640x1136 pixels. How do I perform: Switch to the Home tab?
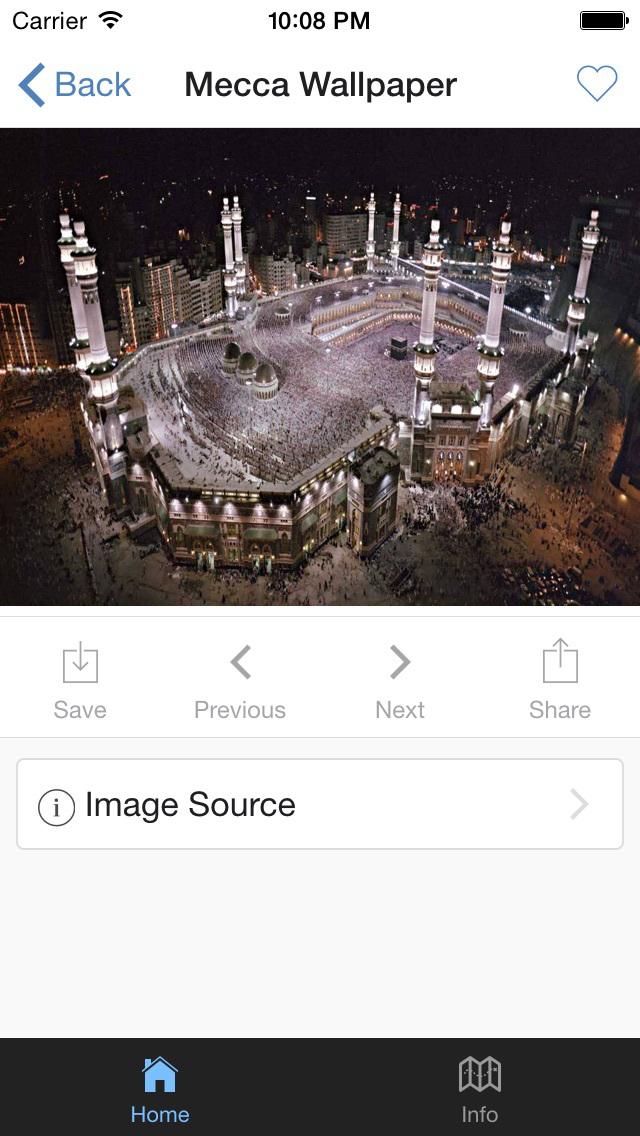point(160,1088)
